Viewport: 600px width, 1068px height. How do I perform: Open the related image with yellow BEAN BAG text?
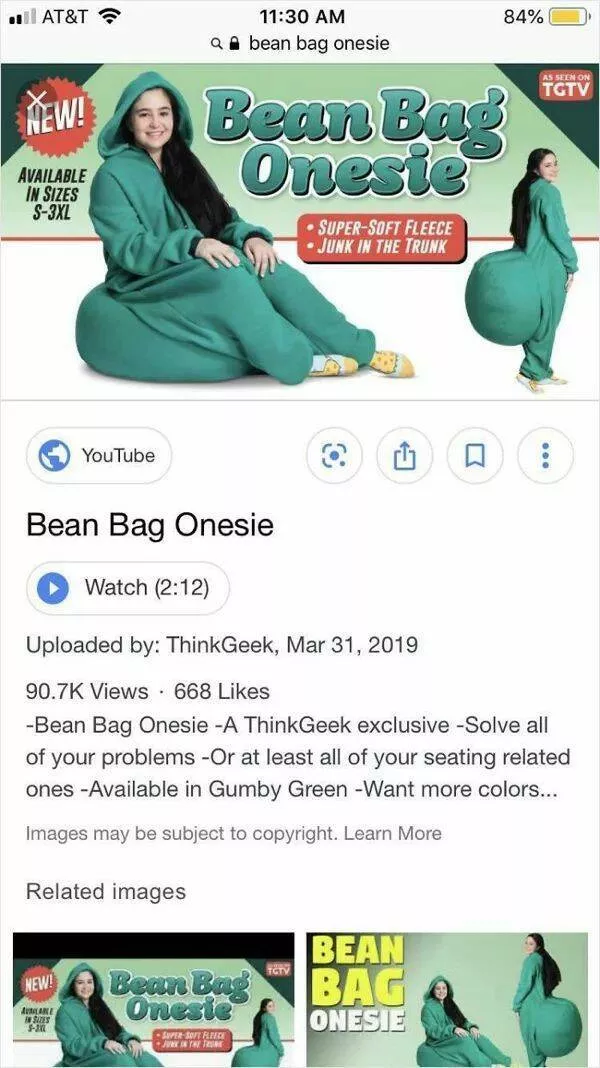point(446,1000)
